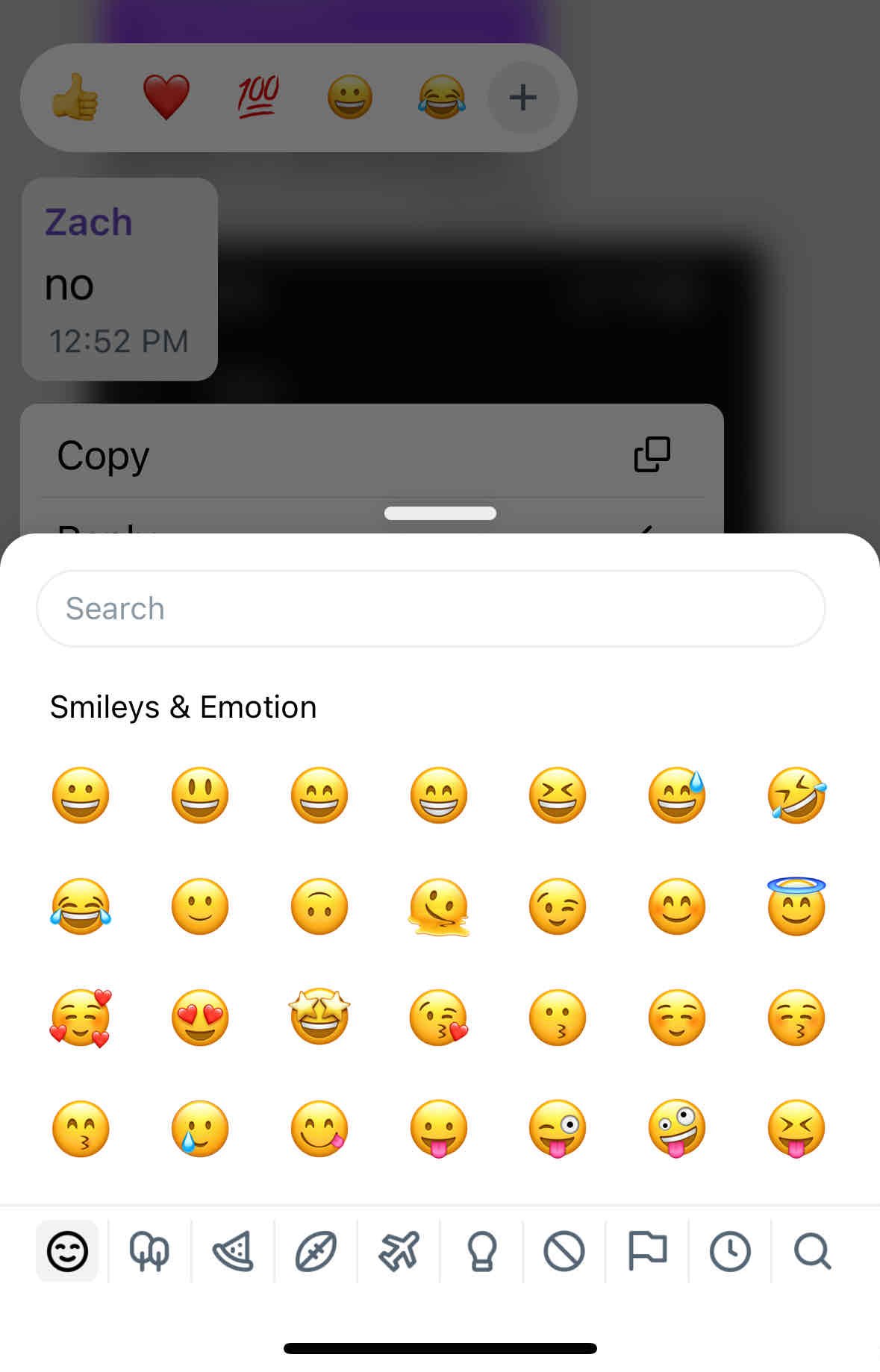Viewport: 880px width, 1372px height.
Task: Select the grinning face with sweat emoji
Action: point(677,795)
